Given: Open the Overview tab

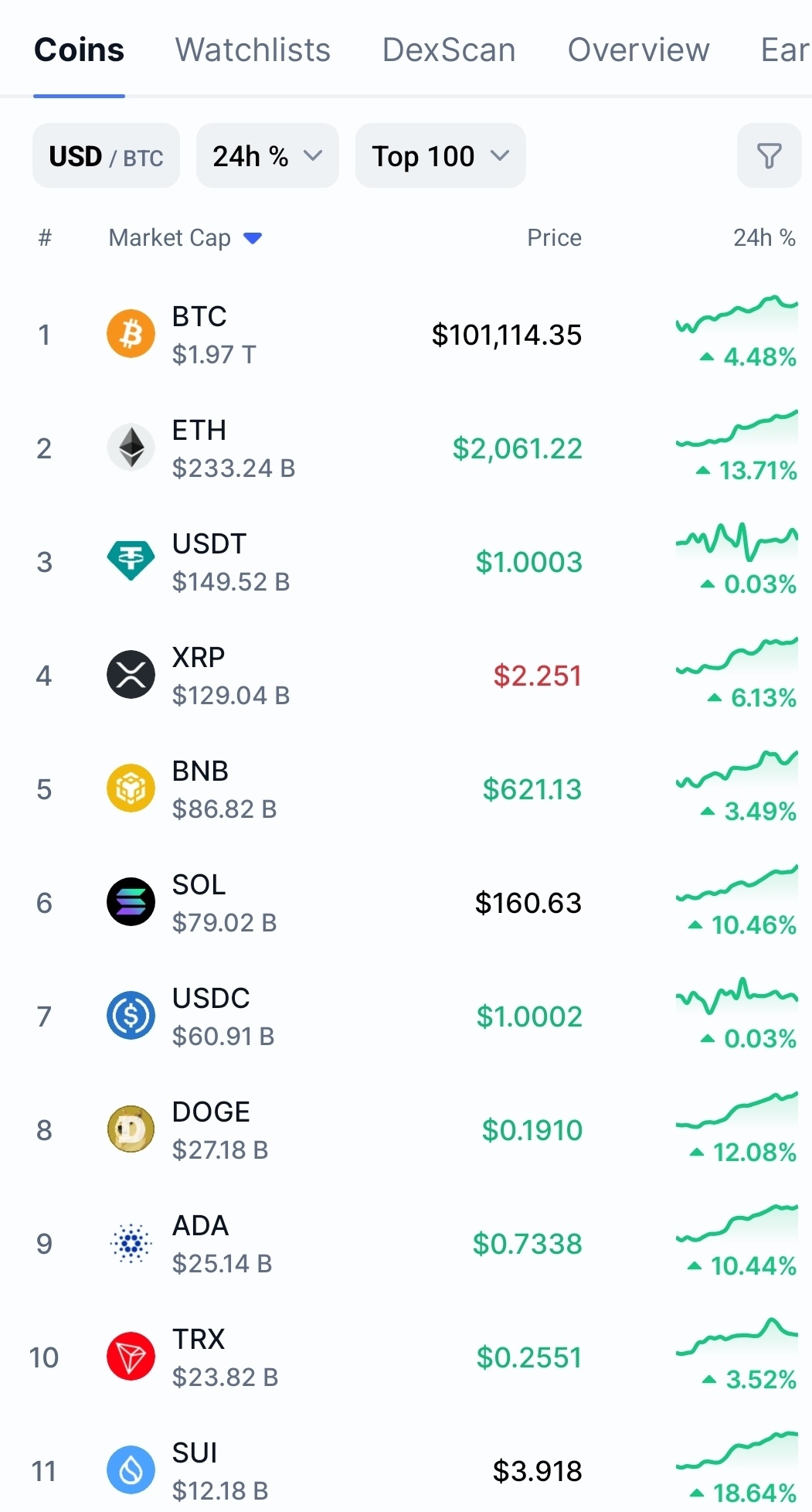Looking at the screenshot, I should pos(638,50).
